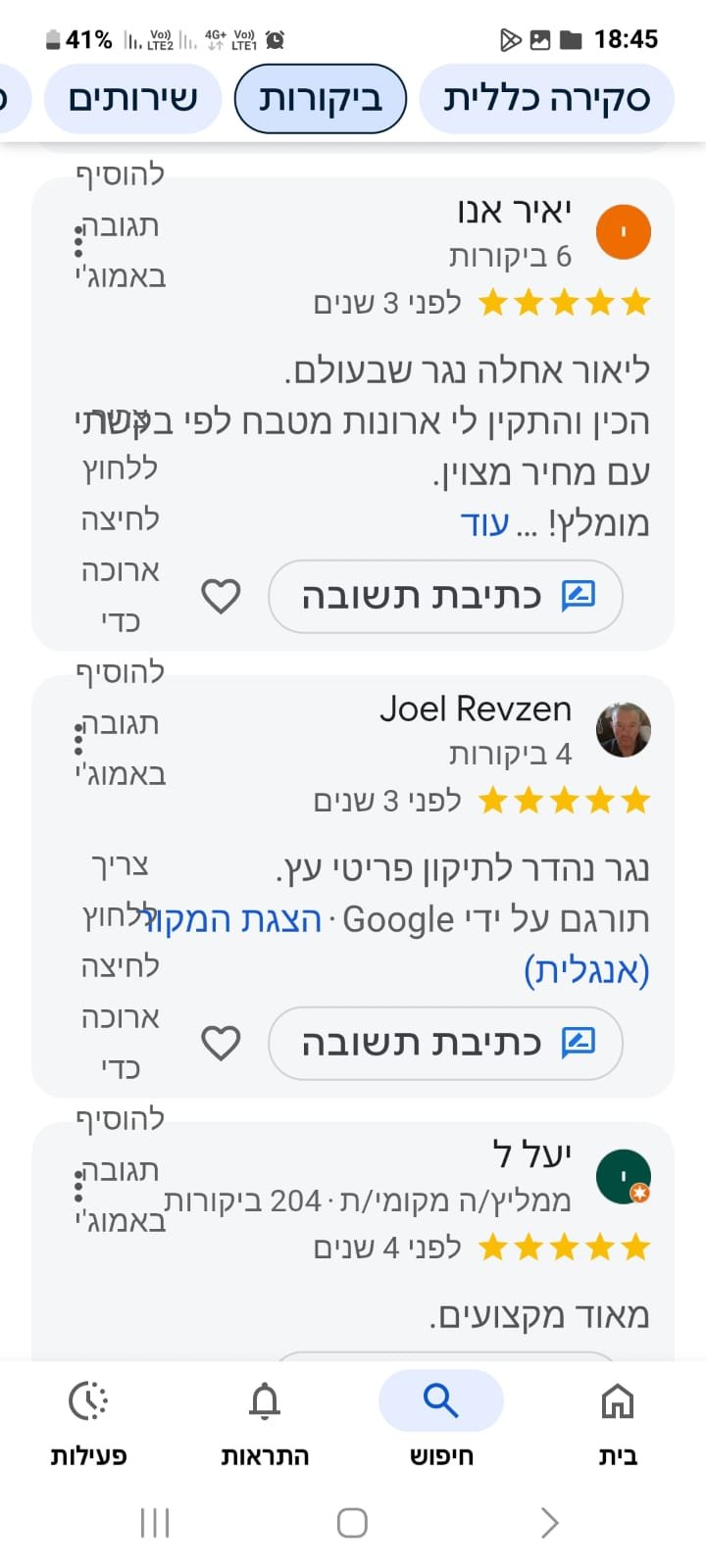Screen dimensions: 706x1568
Task: Open Joel Revzen's profile picture
Action: coord(624,730)
